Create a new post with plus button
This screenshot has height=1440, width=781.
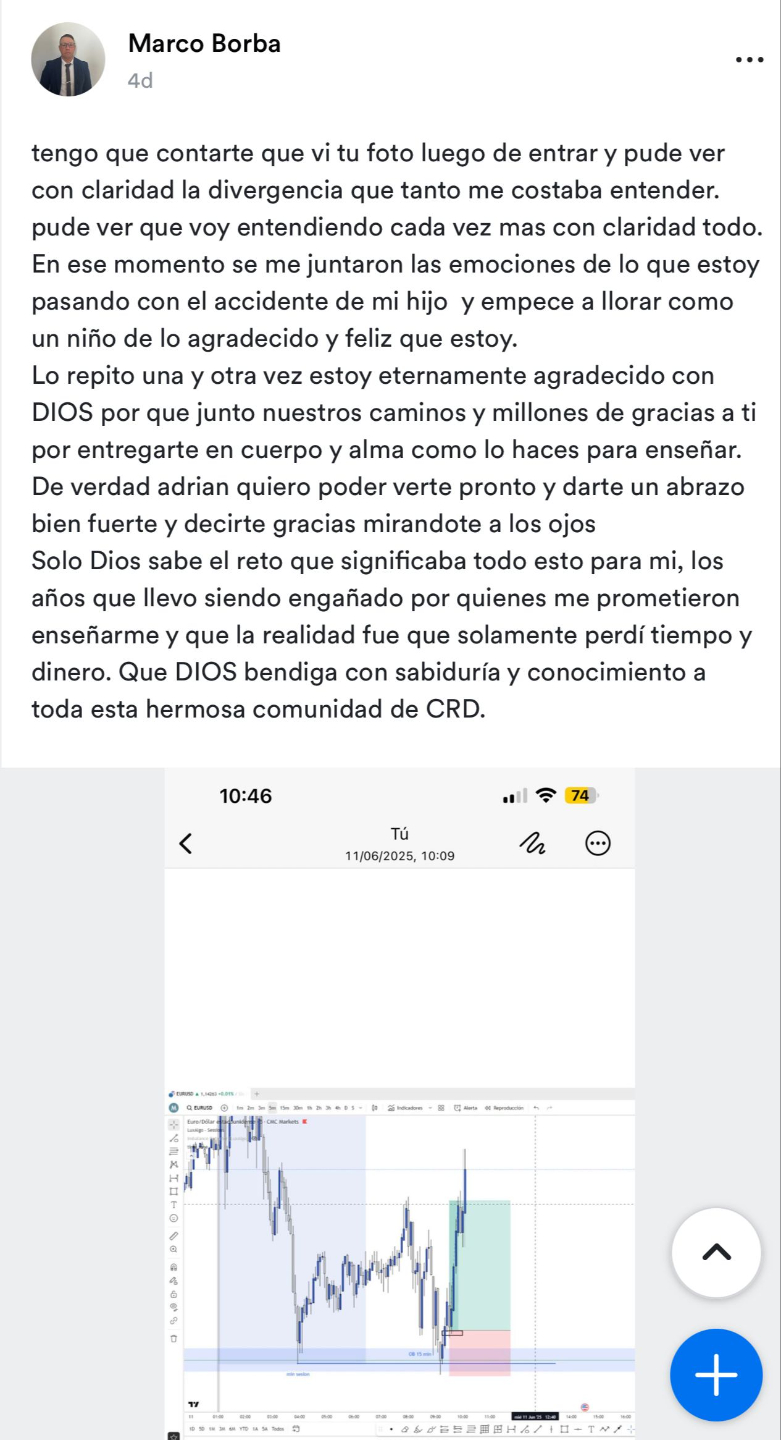(716, 1376)
